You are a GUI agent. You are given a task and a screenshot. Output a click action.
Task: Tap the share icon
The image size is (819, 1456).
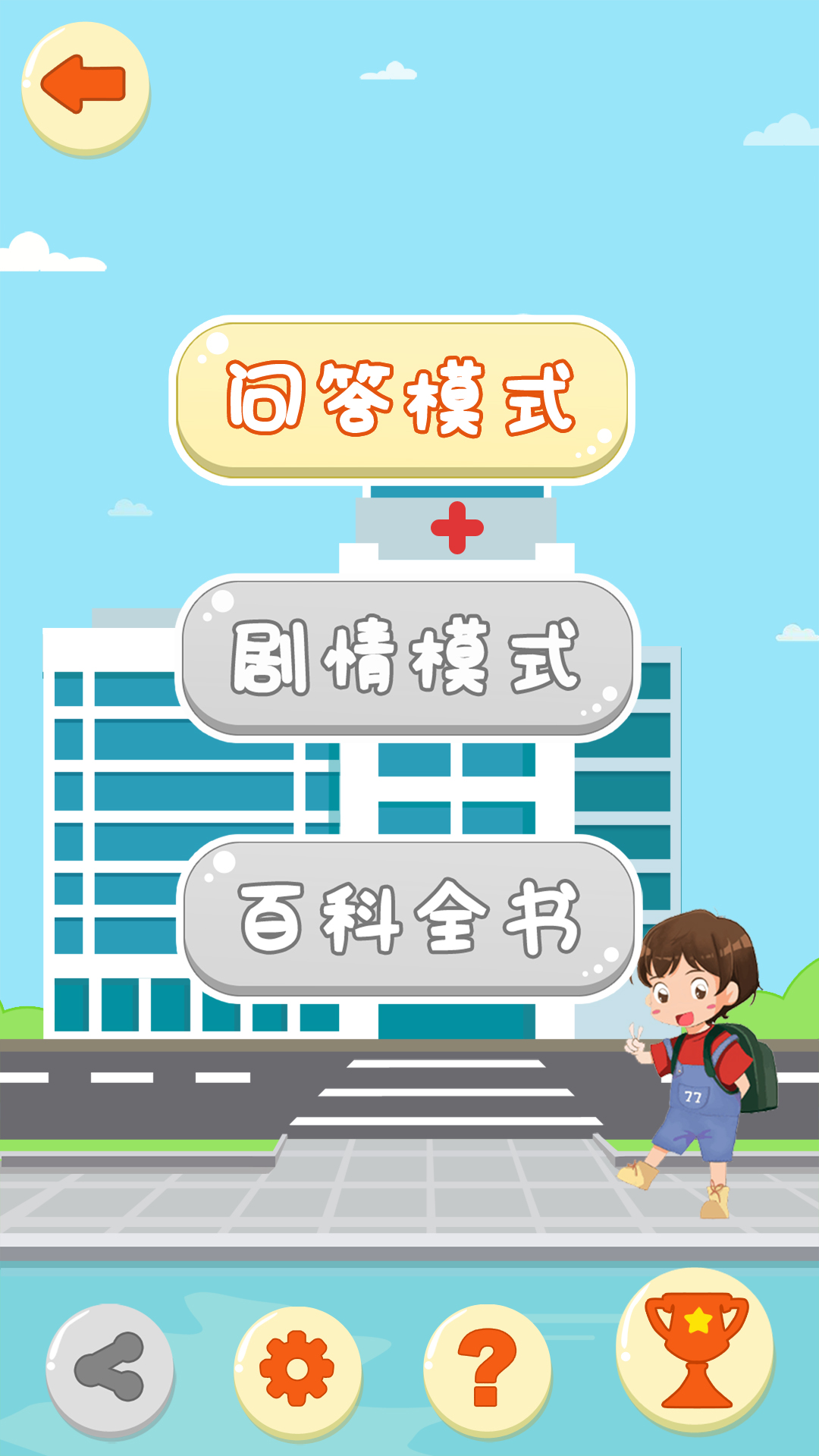pyautogui.click(x=110, y=1367)
